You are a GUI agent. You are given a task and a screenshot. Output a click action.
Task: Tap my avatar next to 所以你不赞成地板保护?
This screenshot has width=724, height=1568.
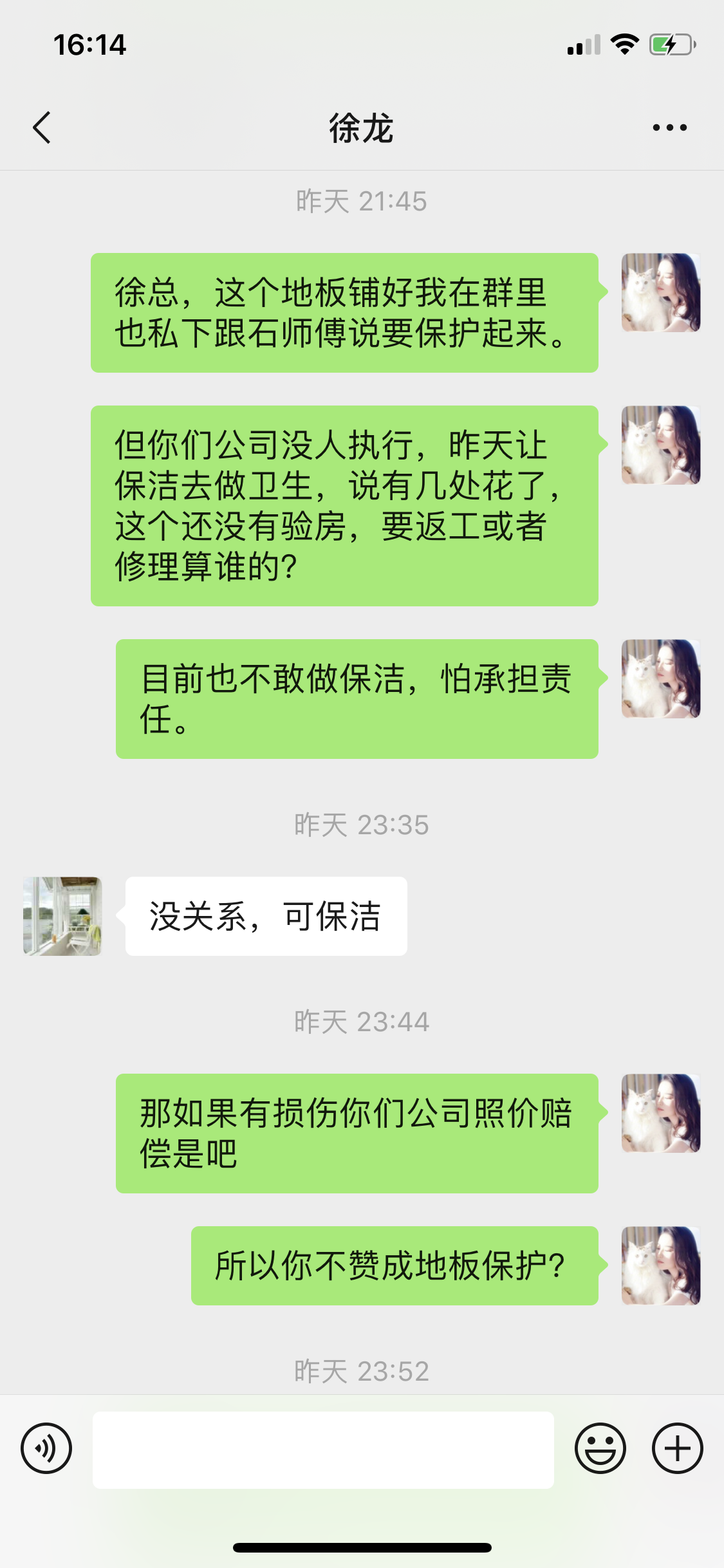pos(660,1265)
